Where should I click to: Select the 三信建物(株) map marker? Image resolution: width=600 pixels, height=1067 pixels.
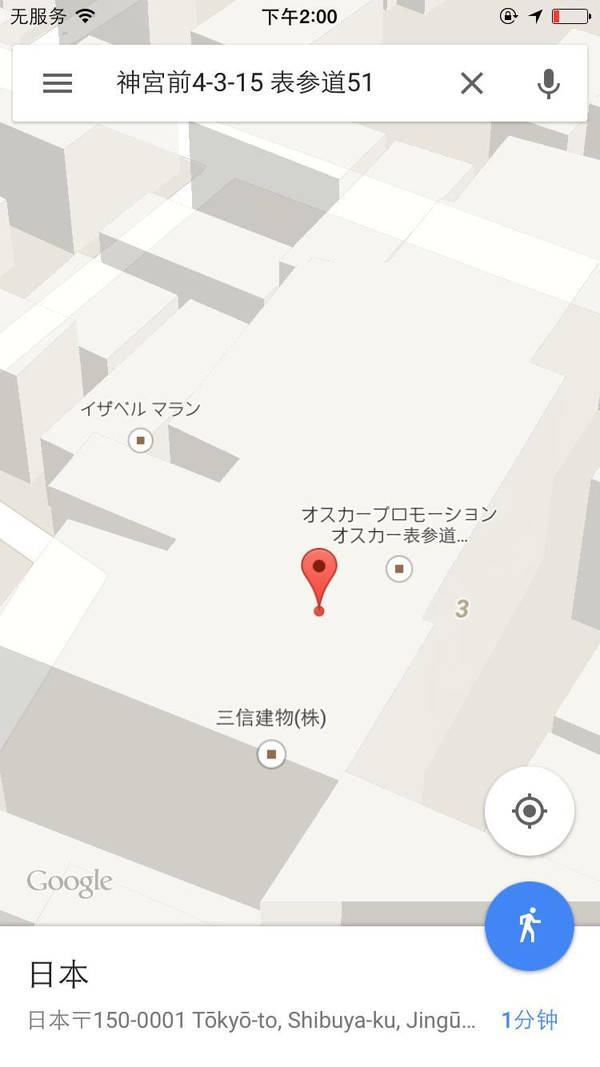271,753
